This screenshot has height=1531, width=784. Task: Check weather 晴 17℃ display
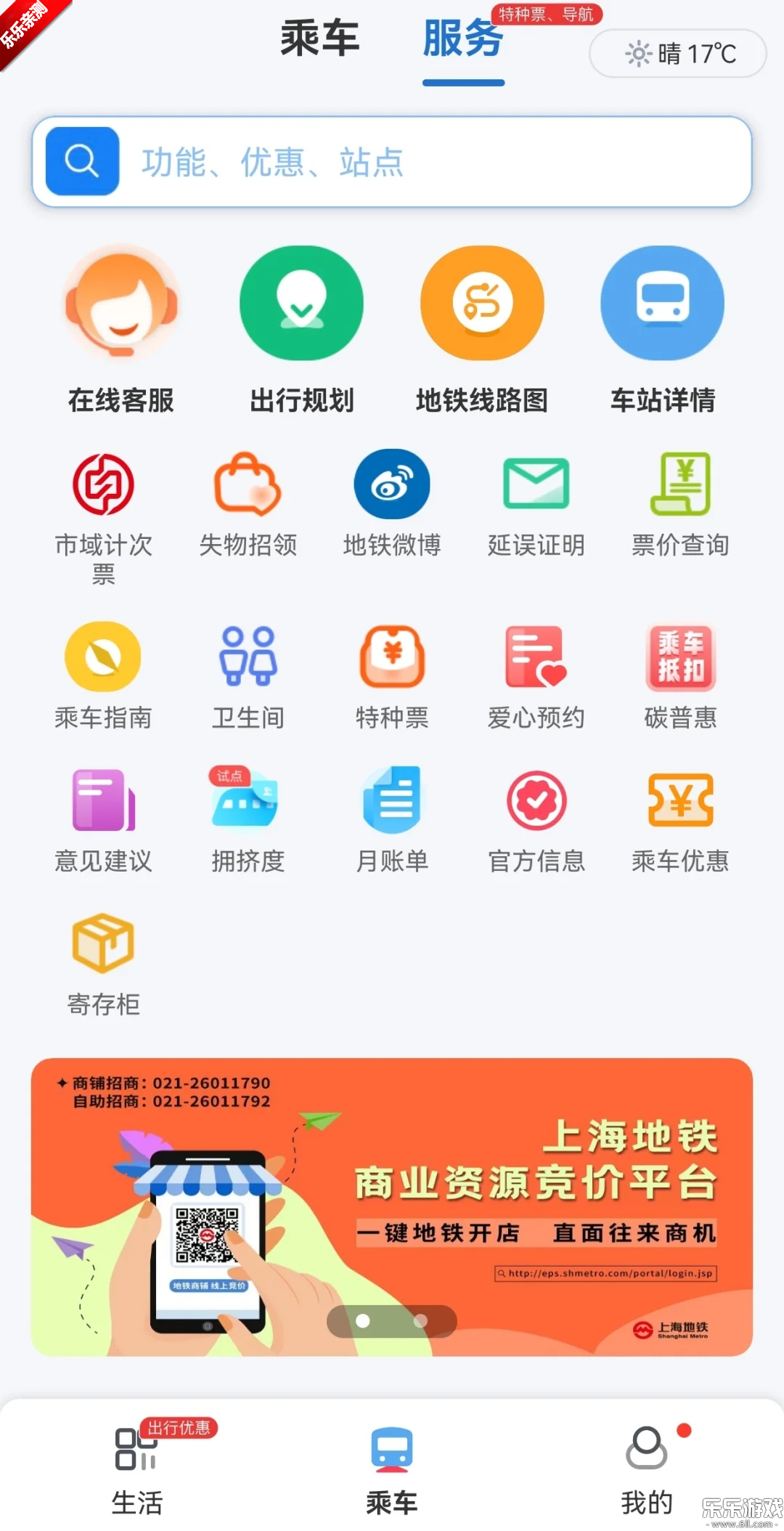coord(677,53)
